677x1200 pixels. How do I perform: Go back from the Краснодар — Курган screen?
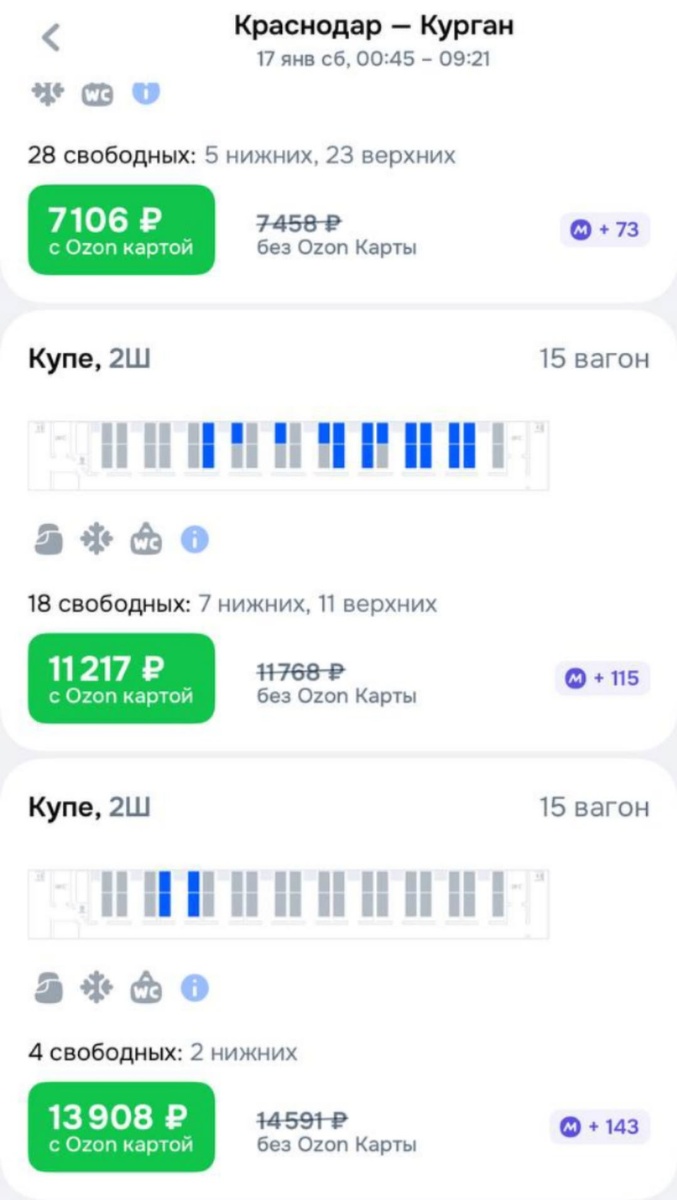(x=51, y=38)
